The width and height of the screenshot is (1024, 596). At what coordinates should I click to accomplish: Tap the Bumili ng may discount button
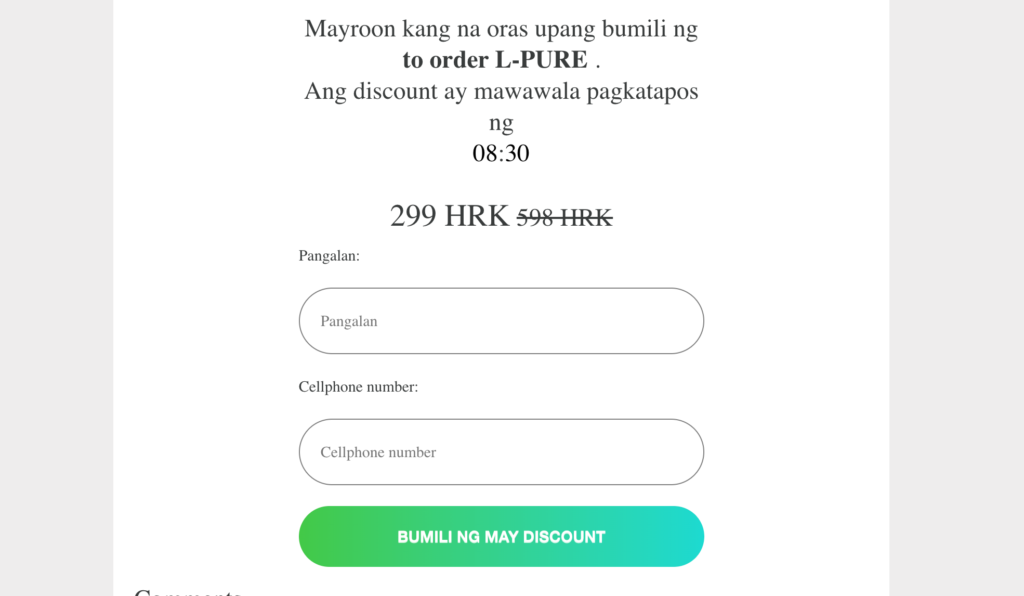click(501, 537)
